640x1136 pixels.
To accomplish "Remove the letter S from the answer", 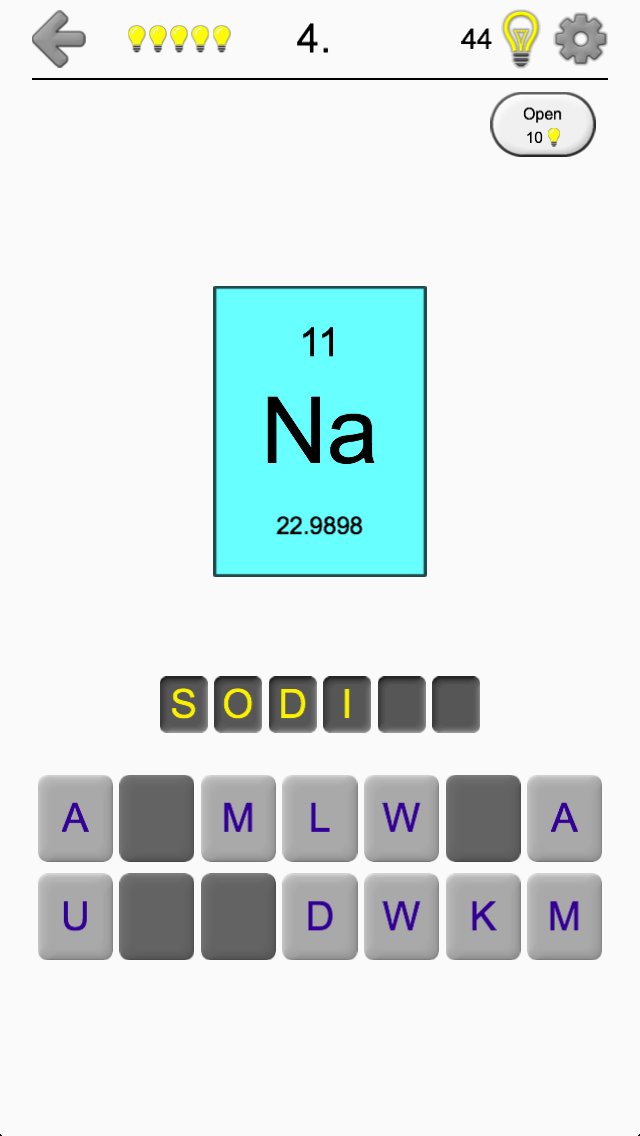I will click(183, 704).
